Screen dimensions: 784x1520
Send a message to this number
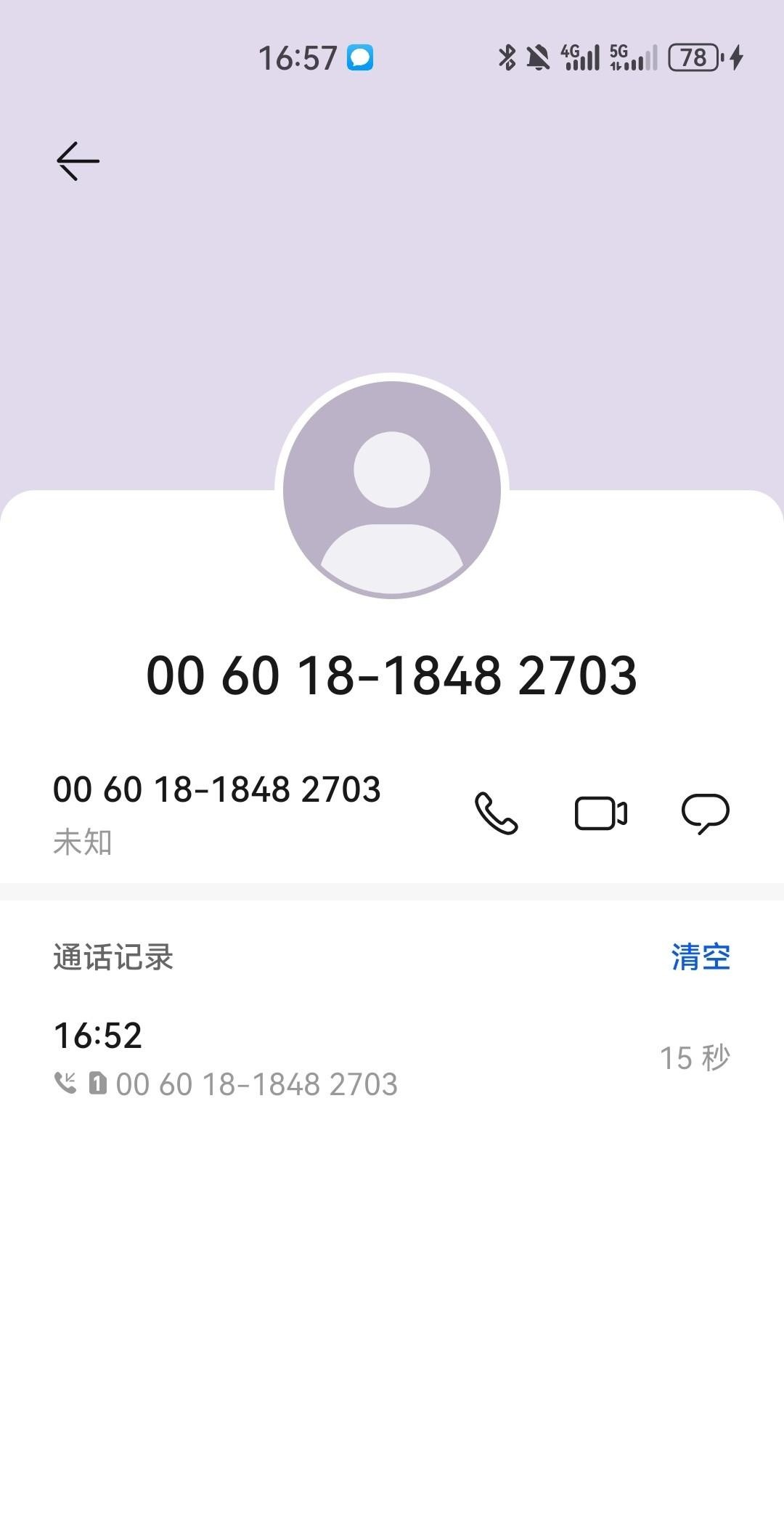click(705, 813)
